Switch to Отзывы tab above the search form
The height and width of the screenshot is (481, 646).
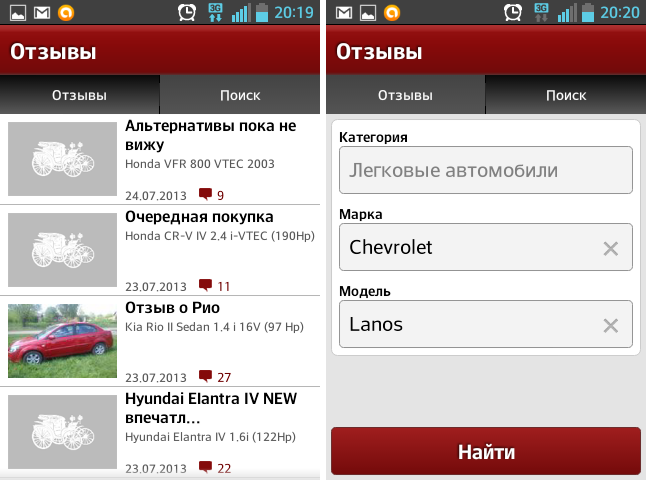pos(405,96)
